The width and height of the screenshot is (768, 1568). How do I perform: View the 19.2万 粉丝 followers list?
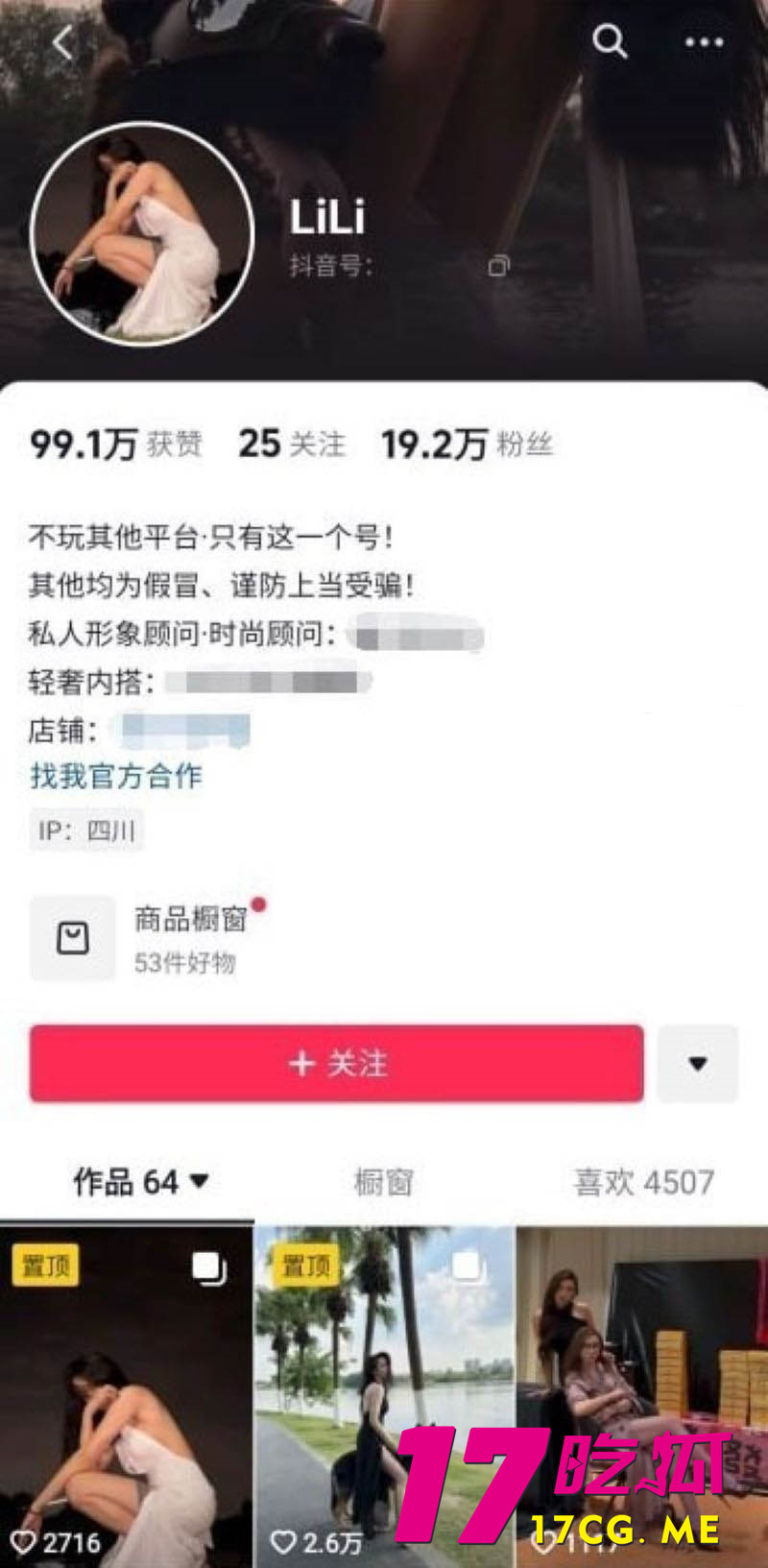tap(467, 444)
